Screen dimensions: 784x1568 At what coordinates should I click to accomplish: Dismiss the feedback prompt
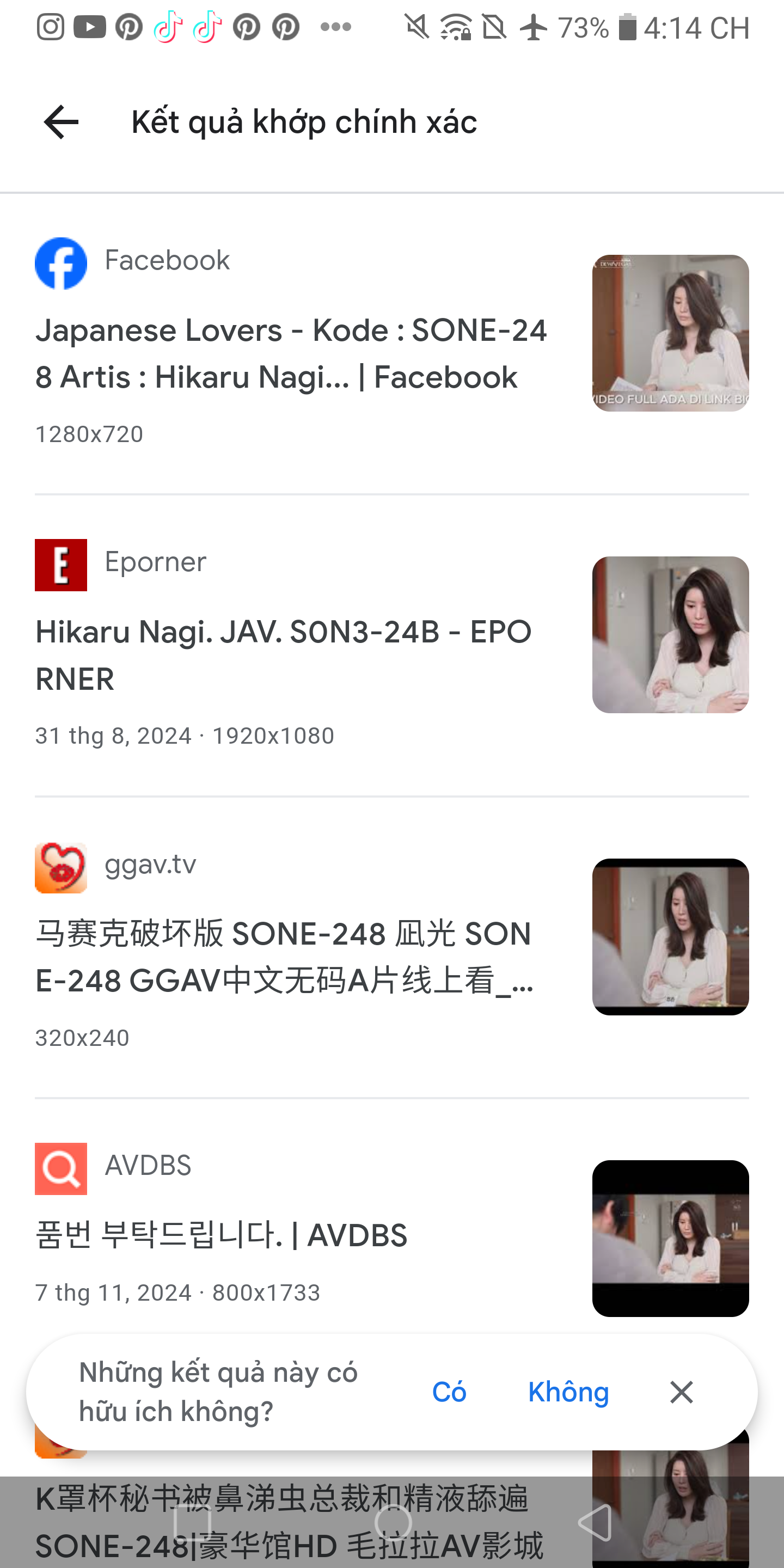681,1392
